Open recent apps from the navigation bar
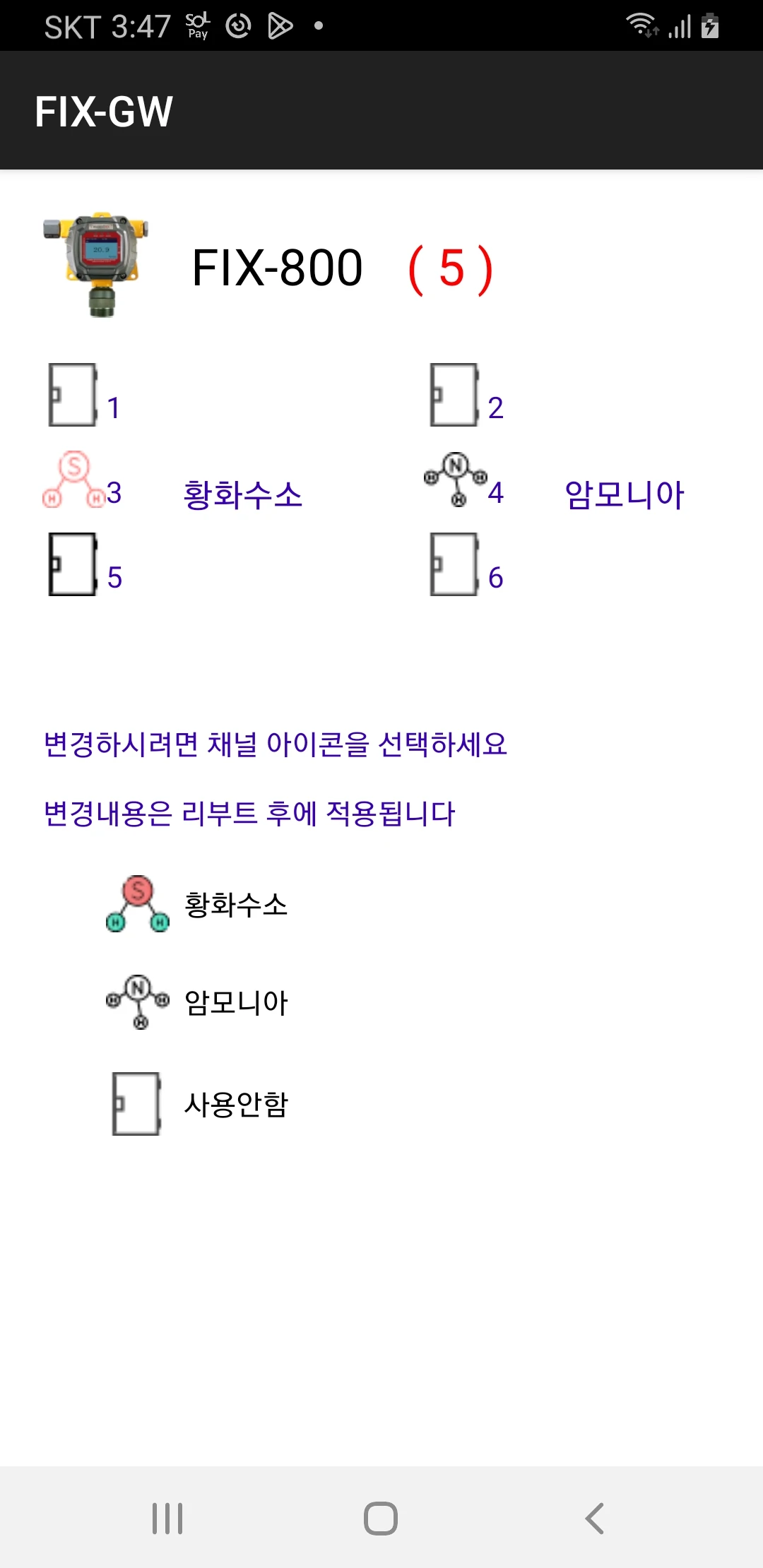Screen dimensions: 763x1568 (167, 1518)
